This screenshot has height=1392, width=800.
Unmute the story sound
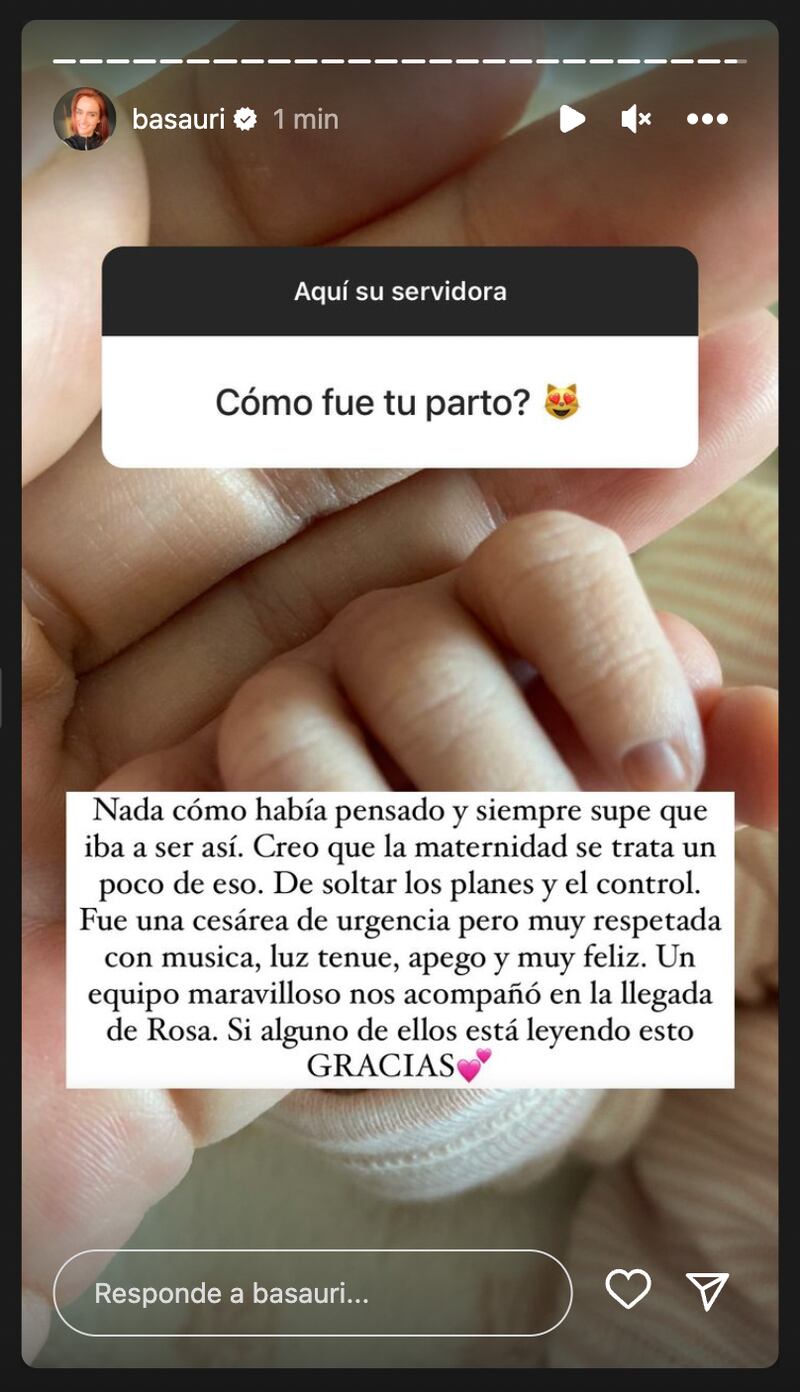(636, 120)
